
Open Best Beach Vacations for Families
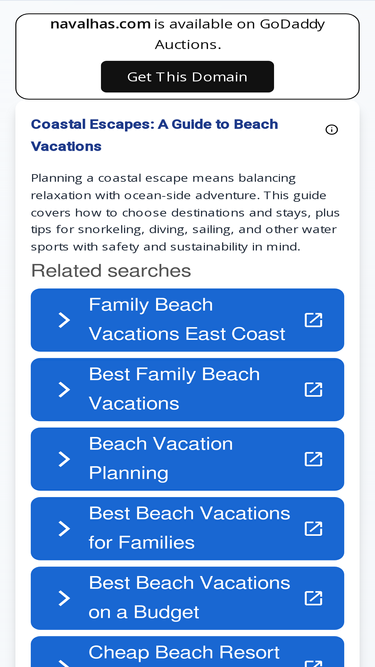tap(187, 529)
